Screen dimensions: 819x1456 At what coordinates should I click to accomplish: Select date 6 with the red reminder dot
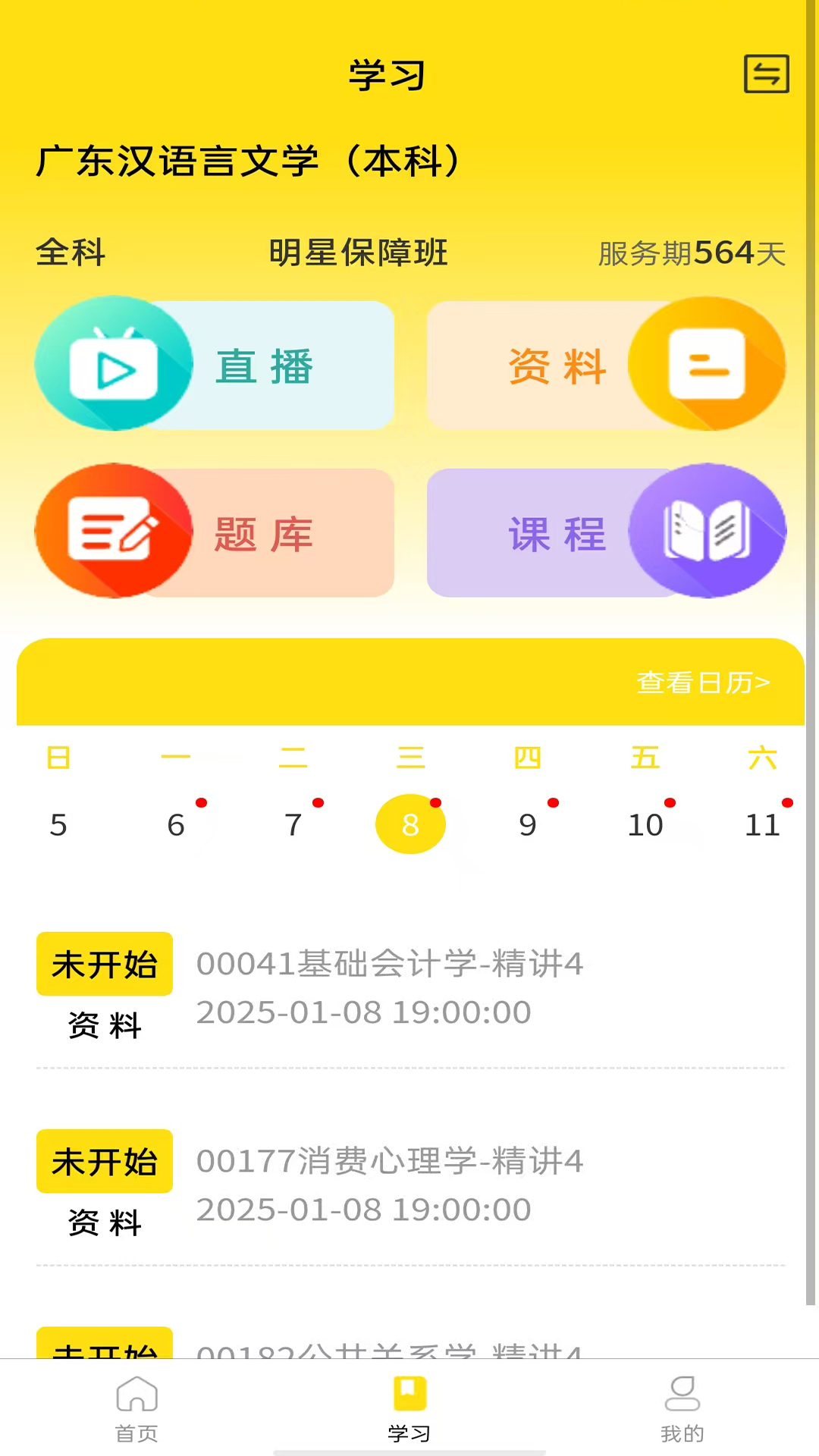coord(176,824)
